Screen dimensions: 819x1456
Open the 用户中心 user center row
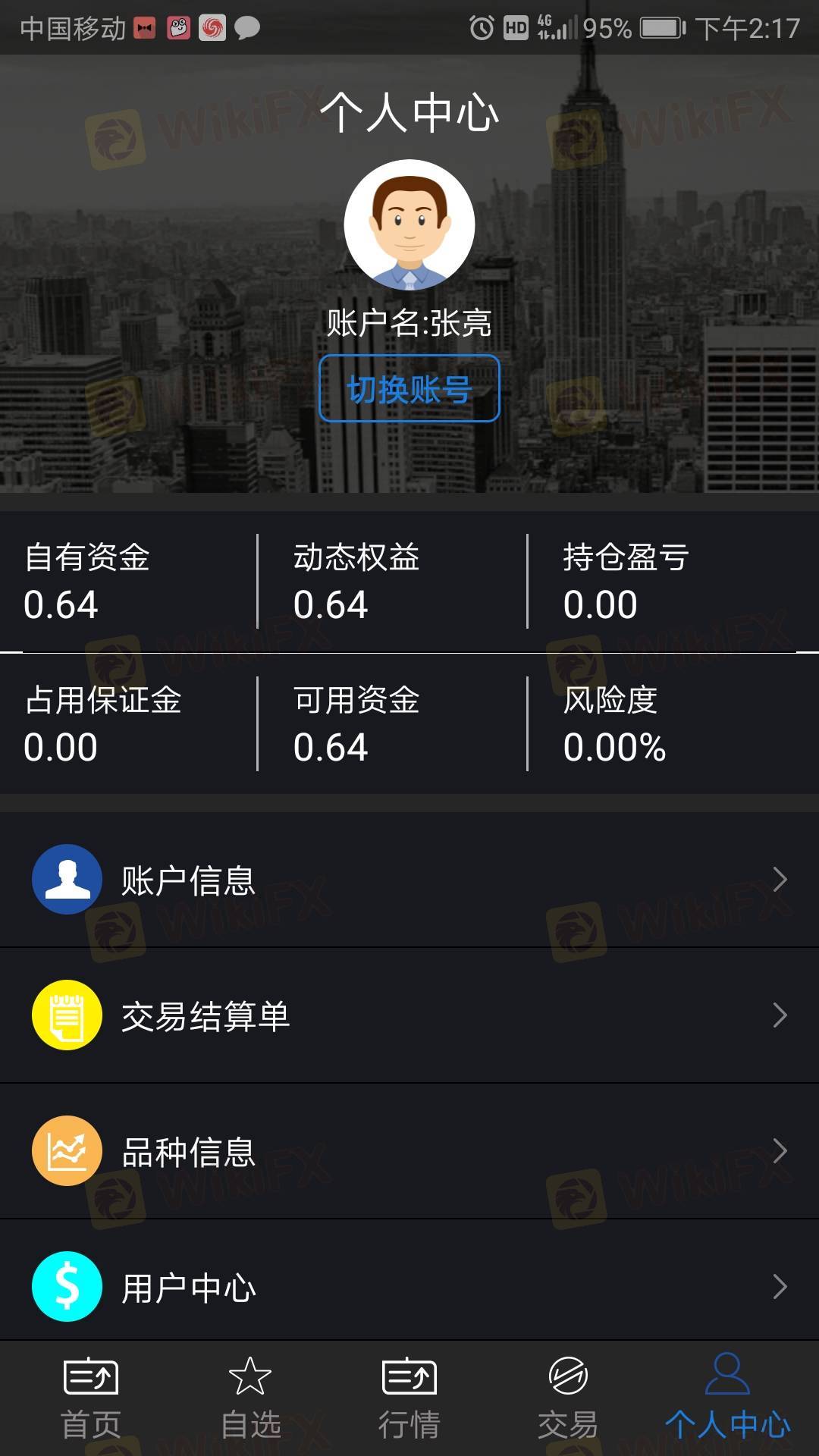[x=409, y=1287]
